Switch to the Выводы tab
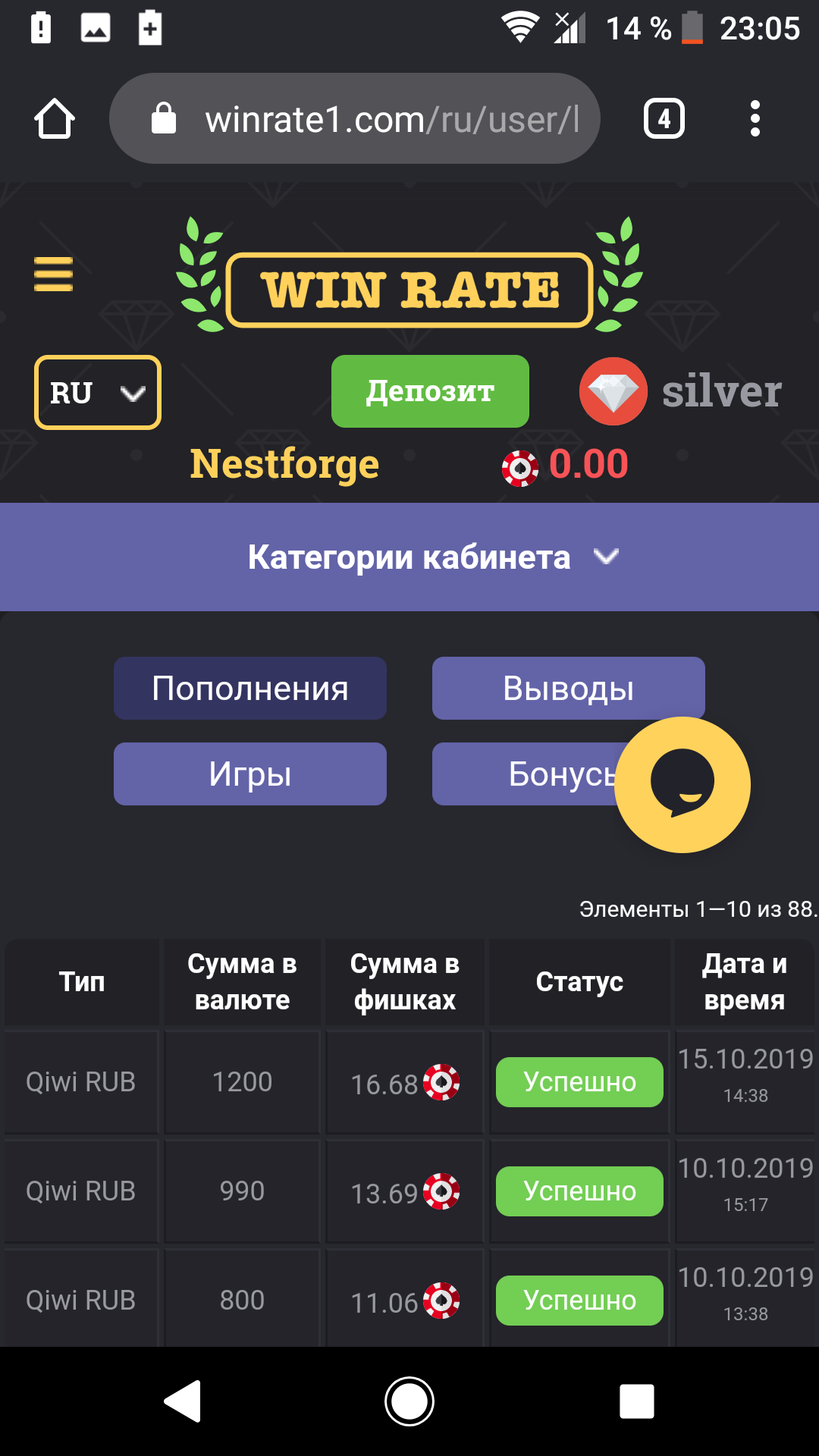This screenshot has width=819, height=1456. pos(569,689)
